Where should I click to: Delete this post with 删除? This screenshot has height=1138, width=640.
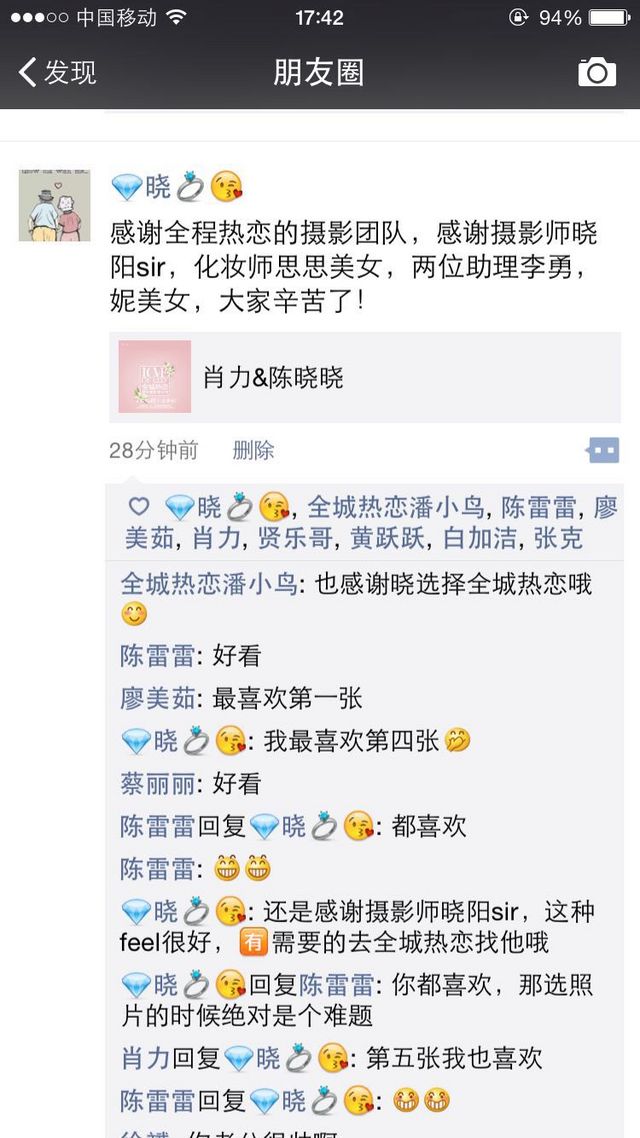click(x=253, y=451)
